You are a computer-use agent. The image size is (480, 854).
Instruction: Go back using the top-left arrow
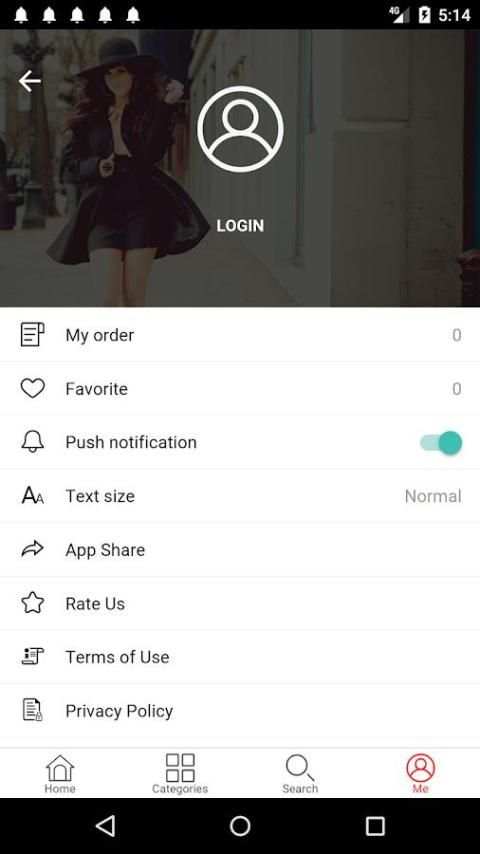[x=29, y=82]
